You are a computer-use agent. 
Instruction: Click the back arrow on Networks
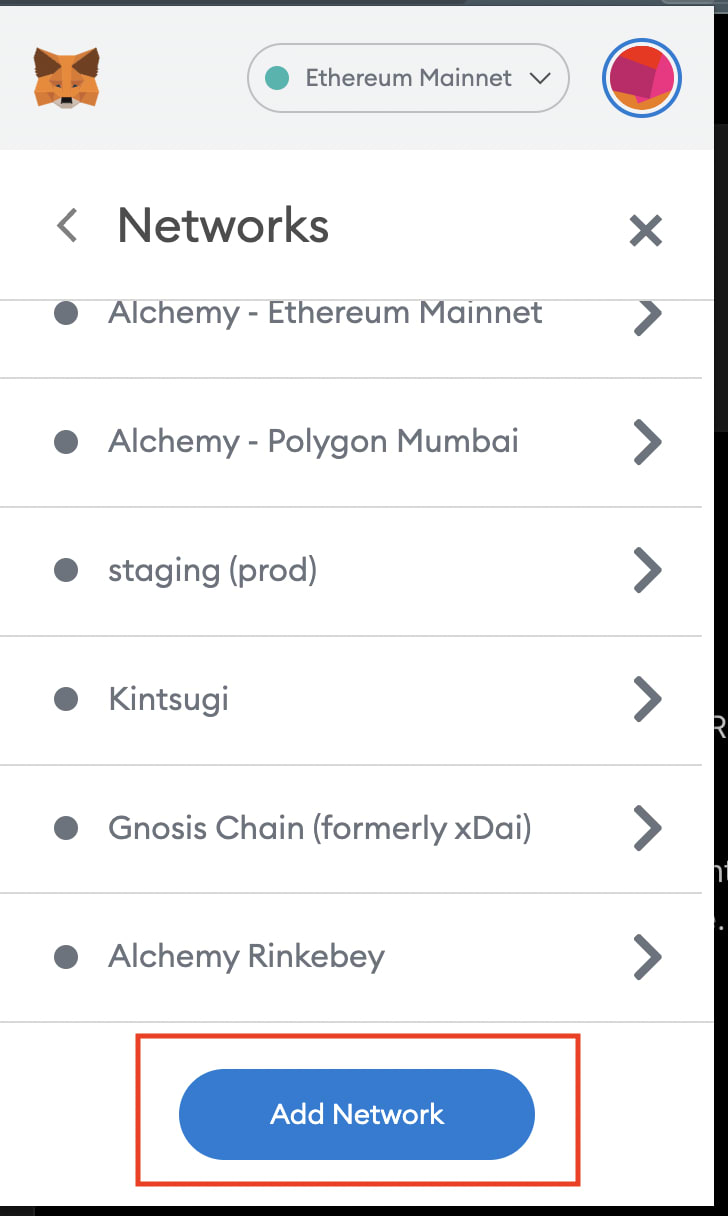click(66, 226)
